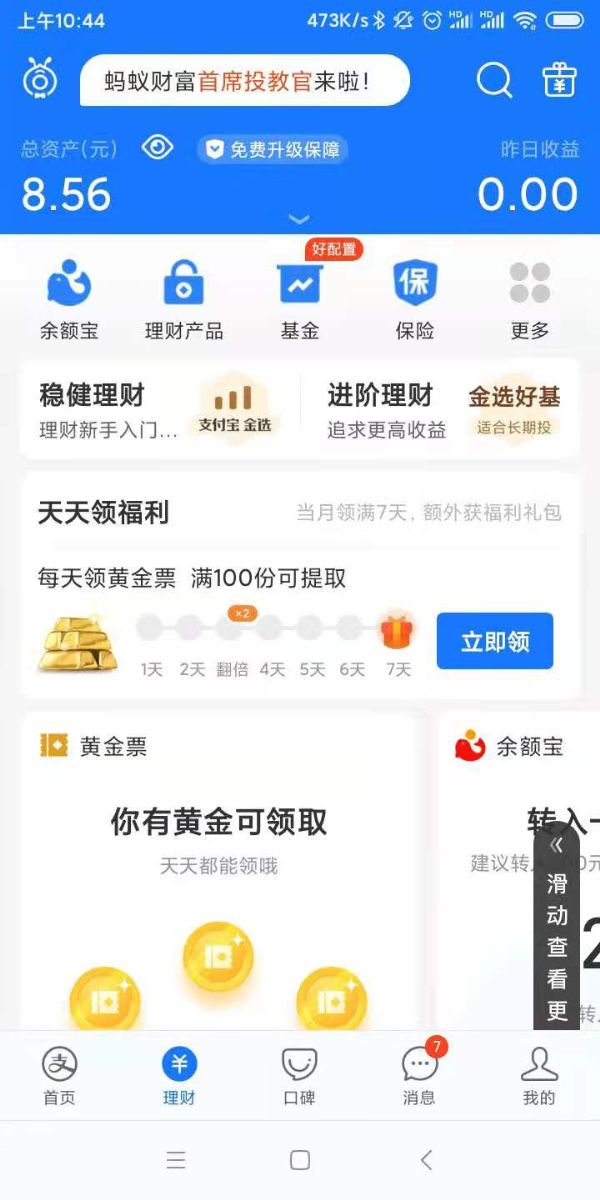Open the 基金 shortcut
Viewport: 600px width, 1200px height.
[299, 300]
